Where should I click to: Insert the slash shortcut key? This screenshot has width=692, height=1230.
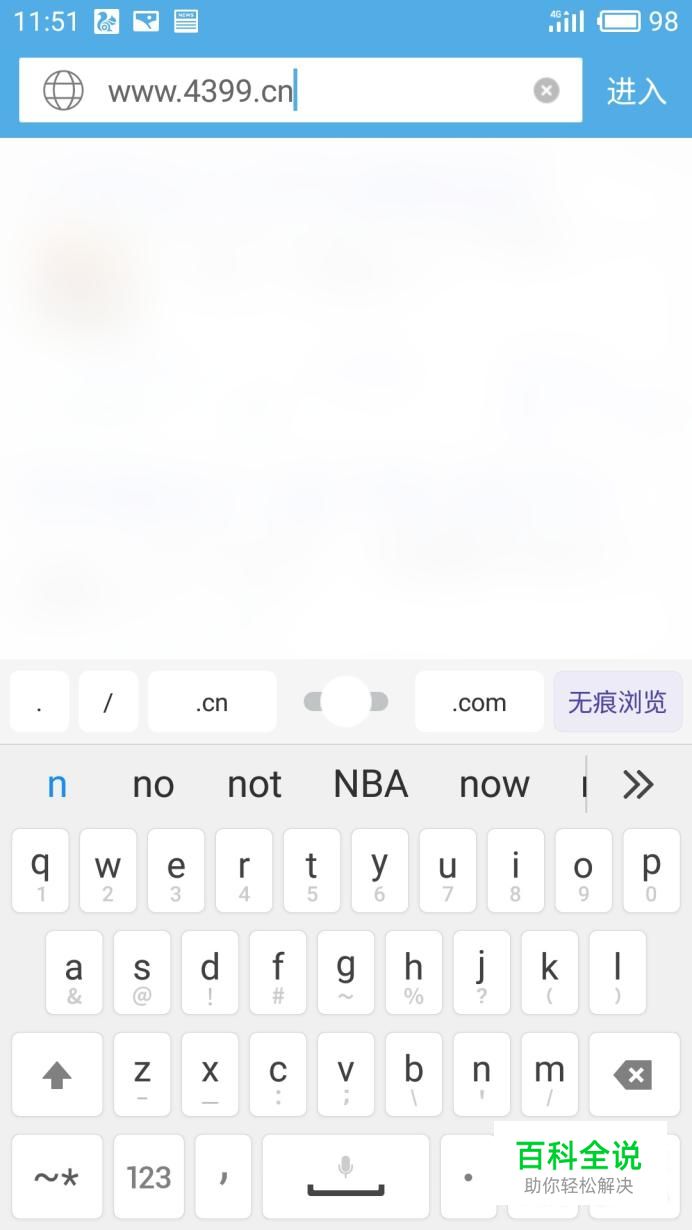108,702
